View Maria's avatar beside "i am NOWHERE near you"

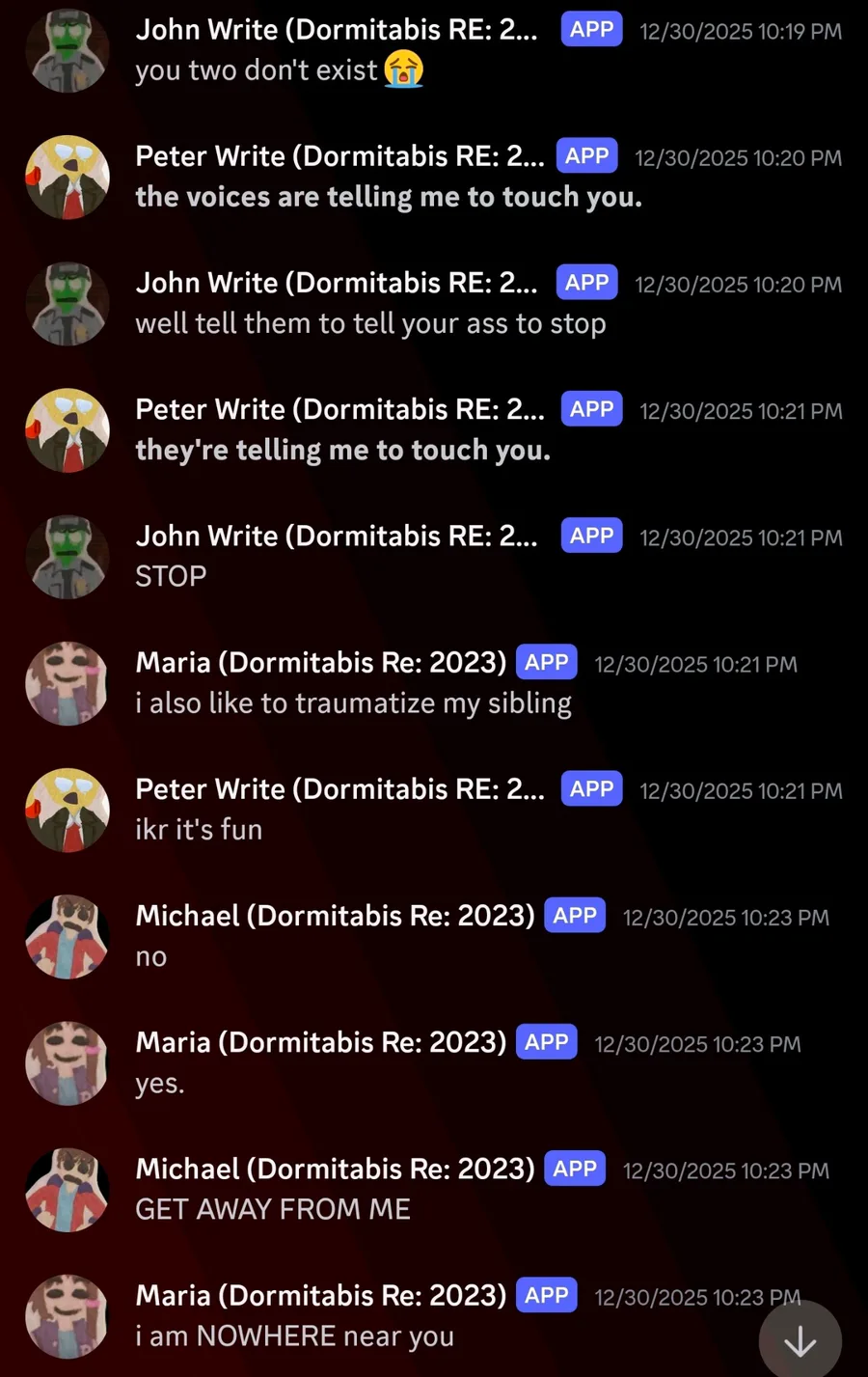[67, 1316]
